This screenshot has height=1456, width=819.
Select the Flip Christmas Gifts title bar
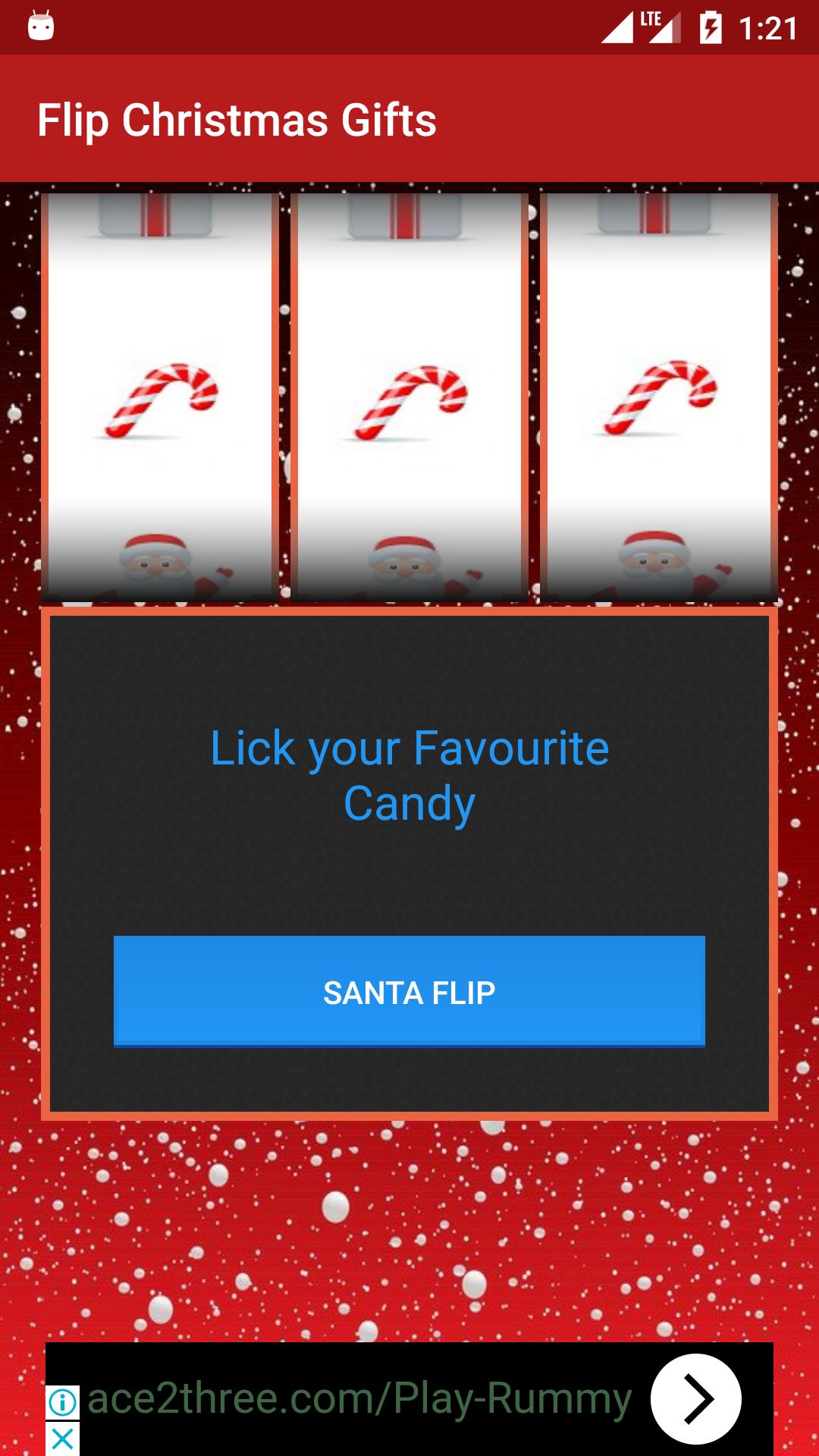pyautogui.click(x=239, y=120)
